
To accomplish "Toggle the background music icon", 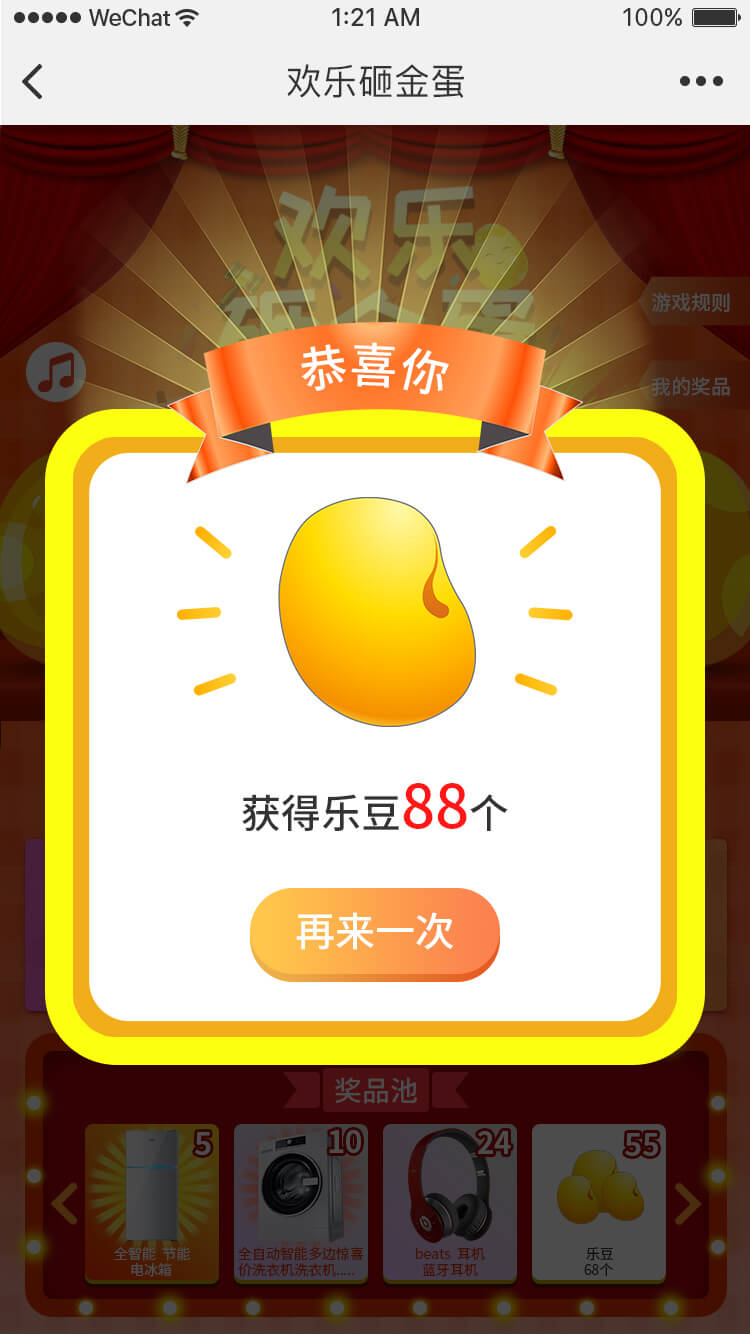I will click(x=56, y=372).
